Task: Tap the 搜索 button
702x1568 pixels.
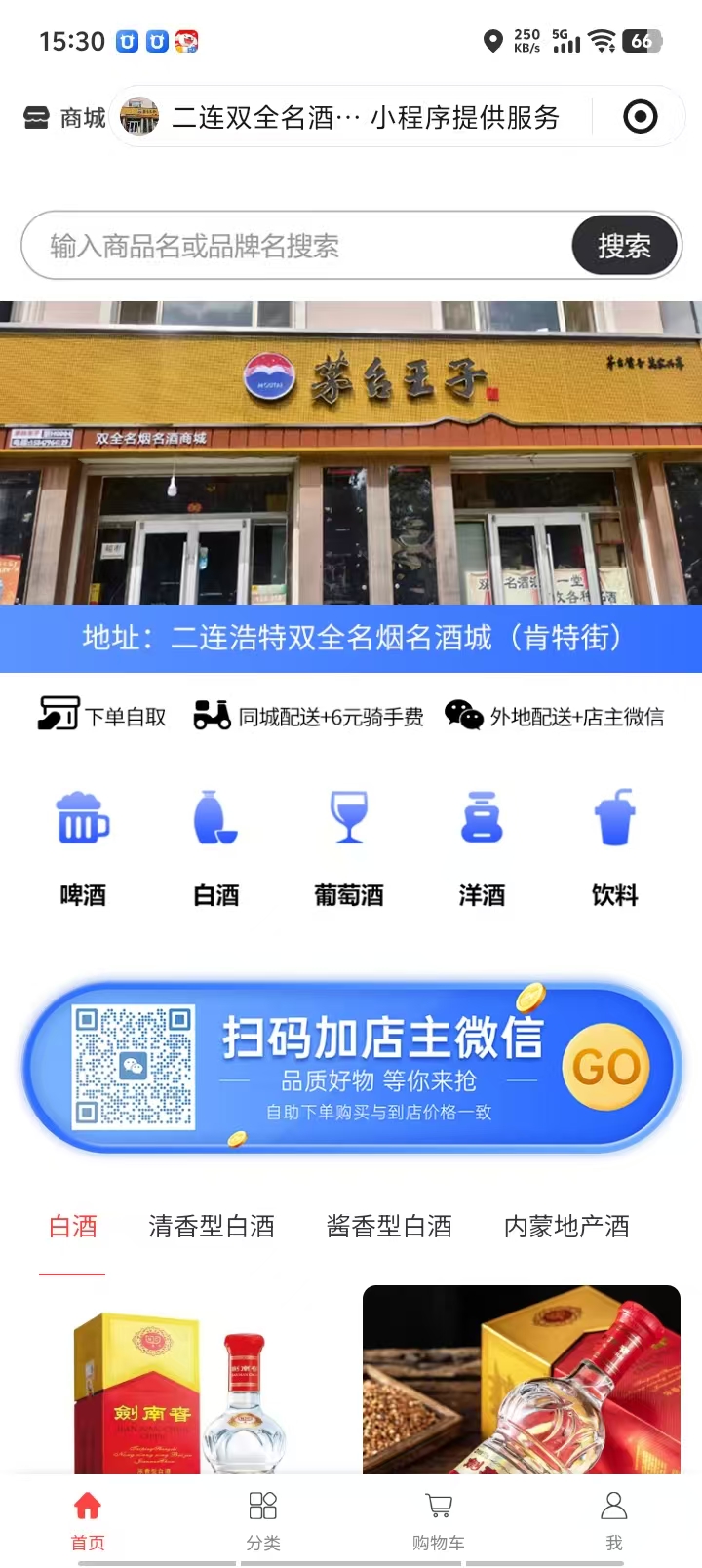Action: 624,246
